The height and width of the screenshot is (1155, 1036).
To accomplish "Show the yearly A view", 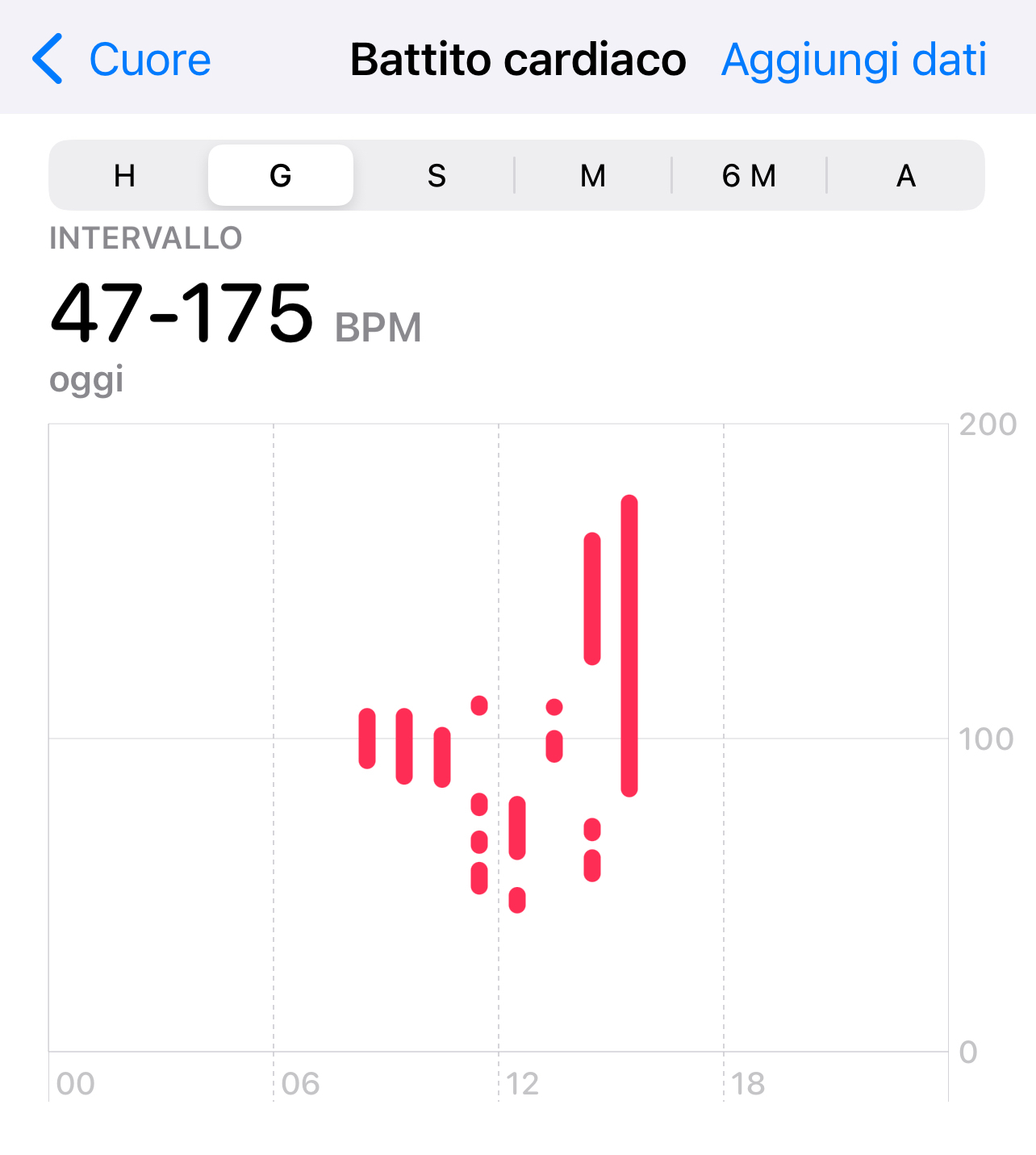I will coord(906,175).
